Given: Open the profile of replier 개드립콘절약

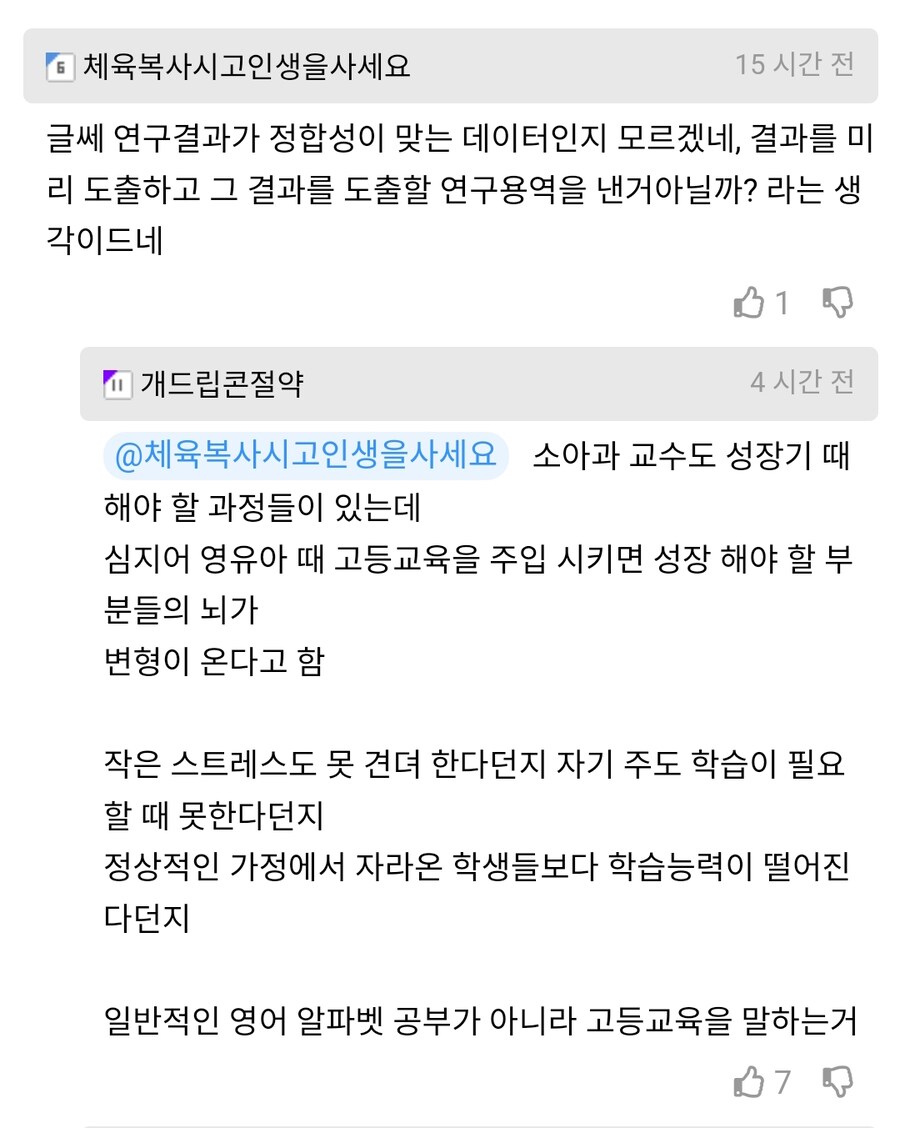Looking at the screenshot, I should click(x=221, y=383).
